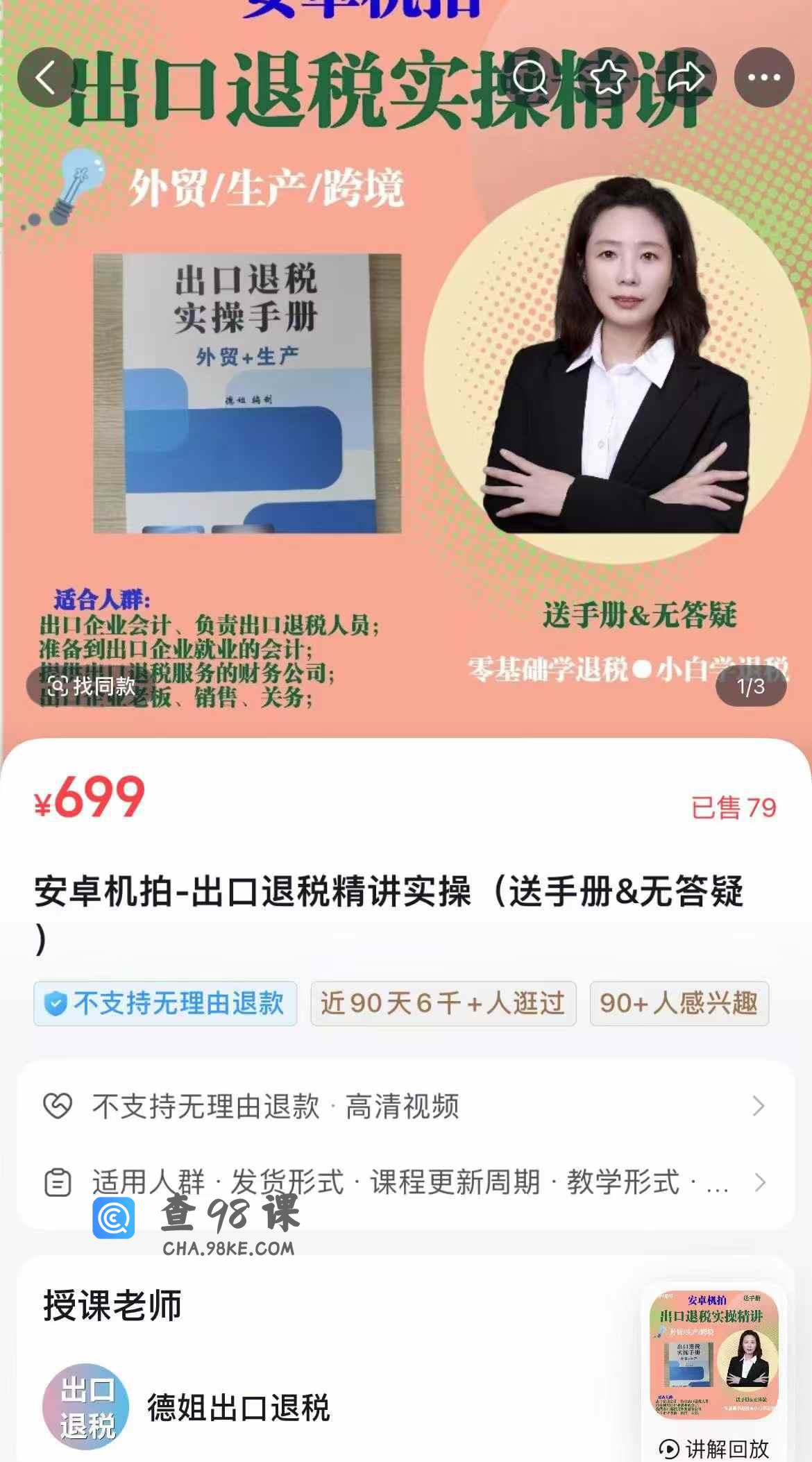This screenshot has height=1462, width=812.
Task: Share this course listing
Action: tap(686, 78)
